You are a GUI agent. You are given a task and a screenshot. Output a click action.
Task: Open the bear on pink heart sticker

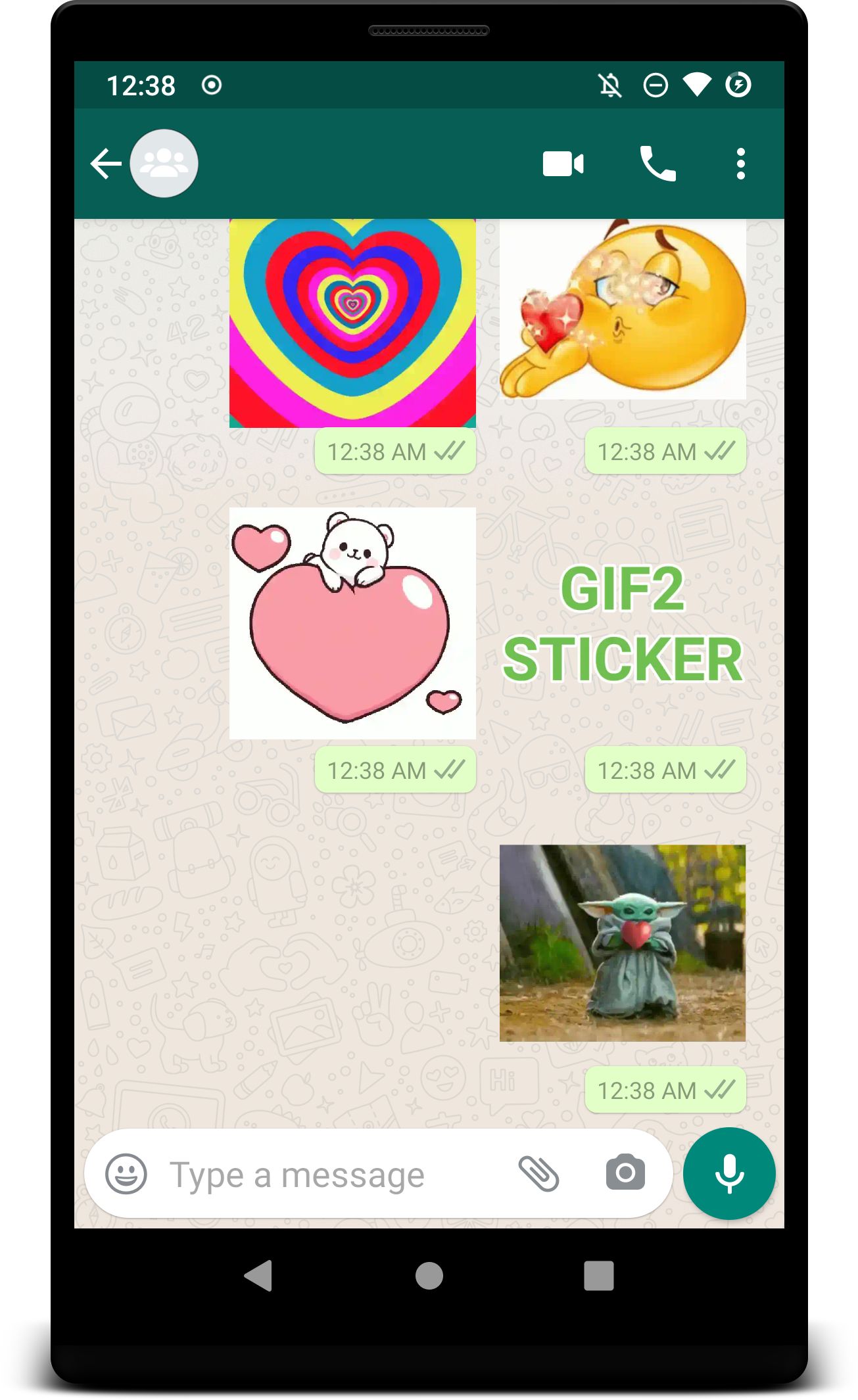pos(352,623)
